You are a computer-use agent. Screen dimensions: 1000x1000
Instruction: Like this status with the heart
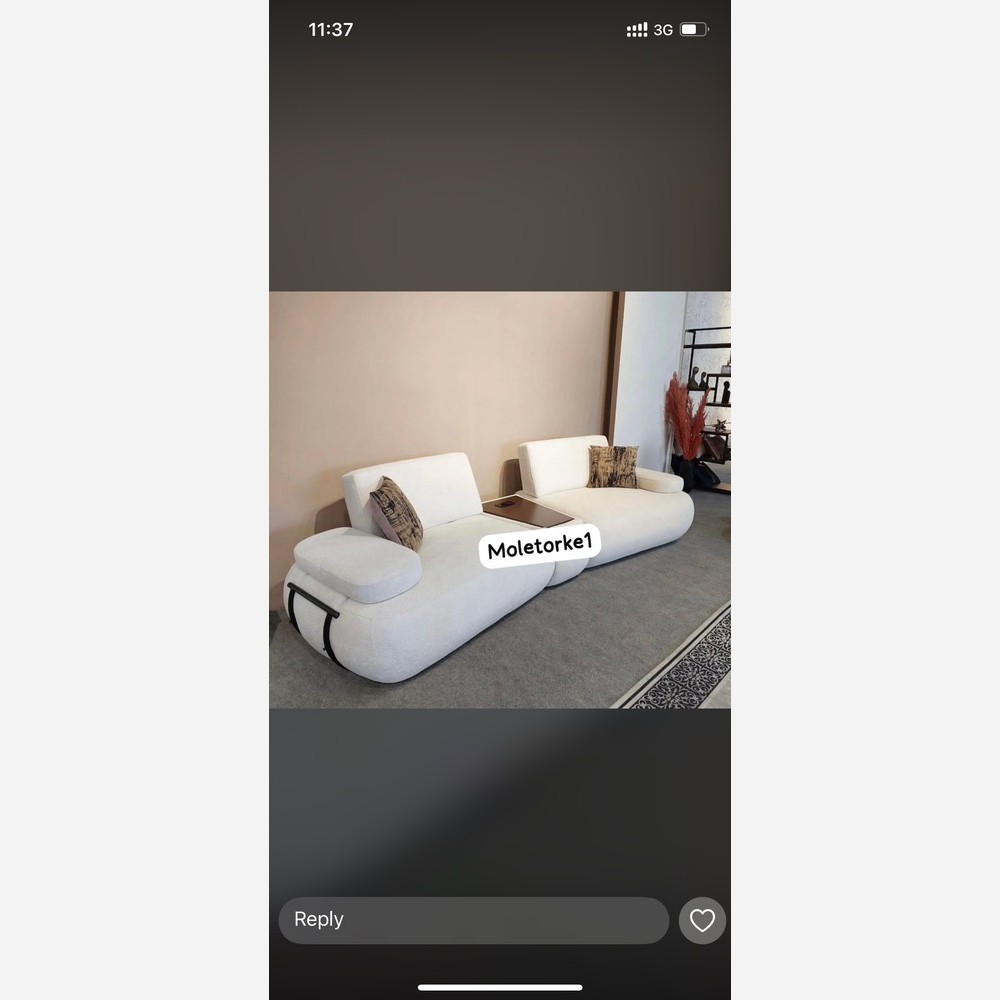(x=702, y=920)
